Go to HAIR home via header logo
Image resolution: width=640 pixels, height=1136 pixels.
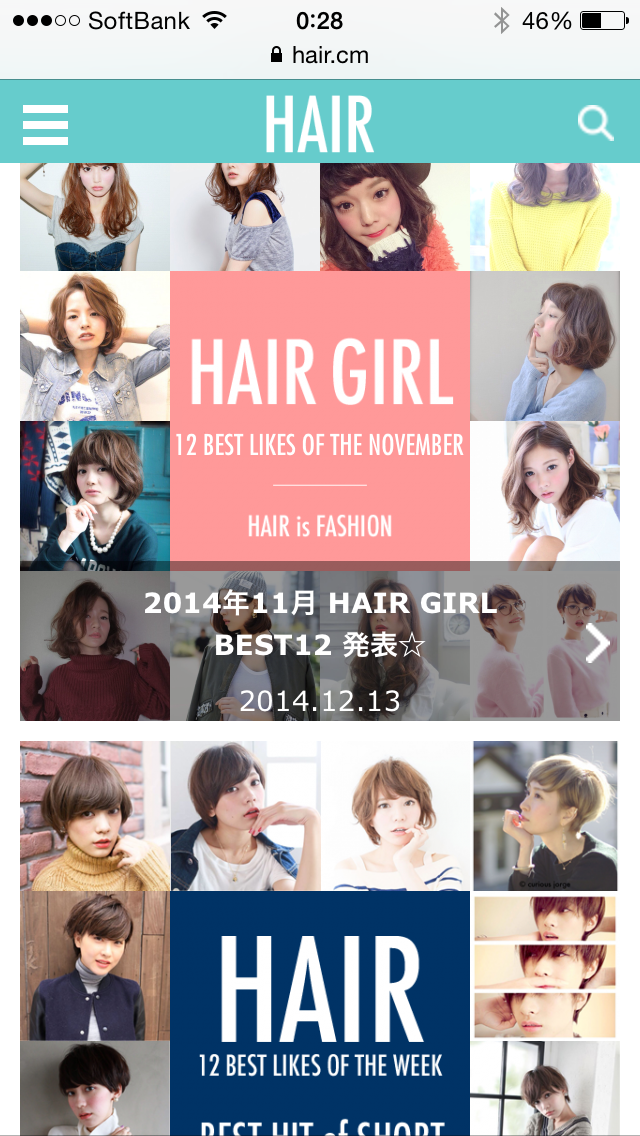coord(319,125)
